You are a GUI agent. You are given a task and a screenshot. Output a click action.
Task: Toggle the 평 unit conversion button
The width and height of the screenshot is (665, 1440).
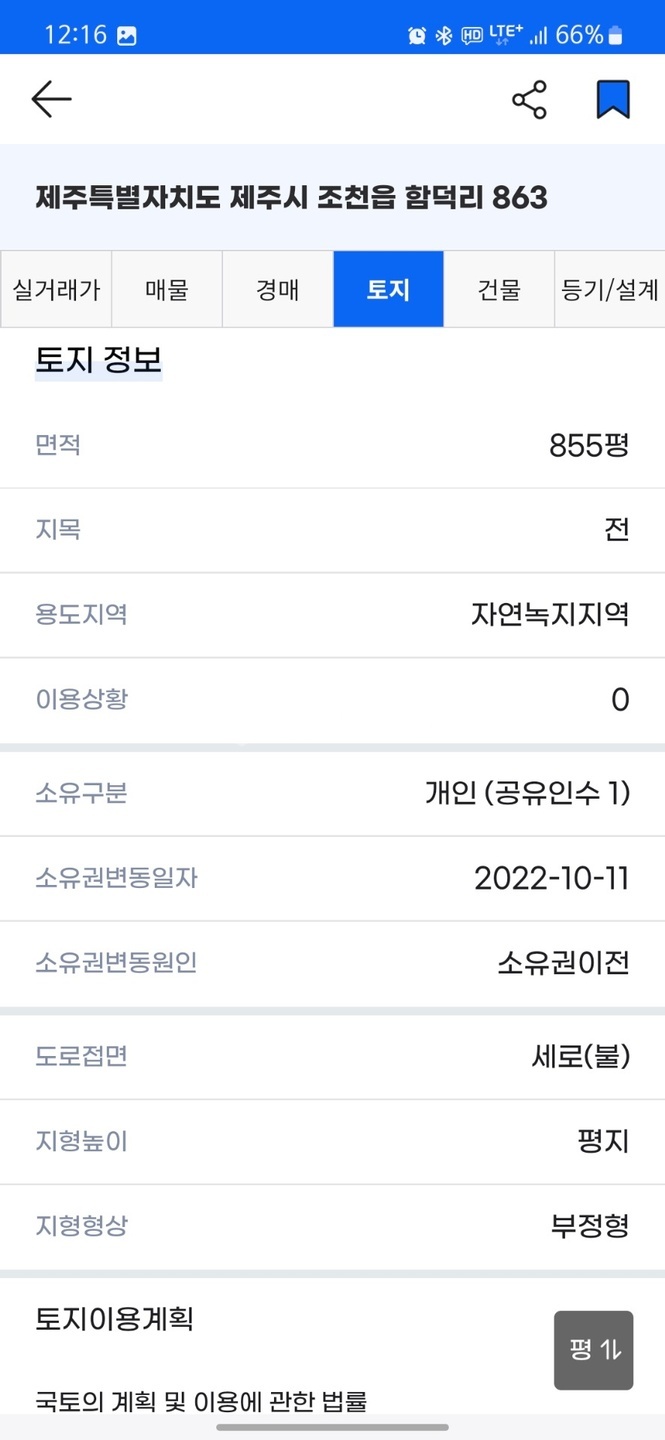tap(594, 1350)
